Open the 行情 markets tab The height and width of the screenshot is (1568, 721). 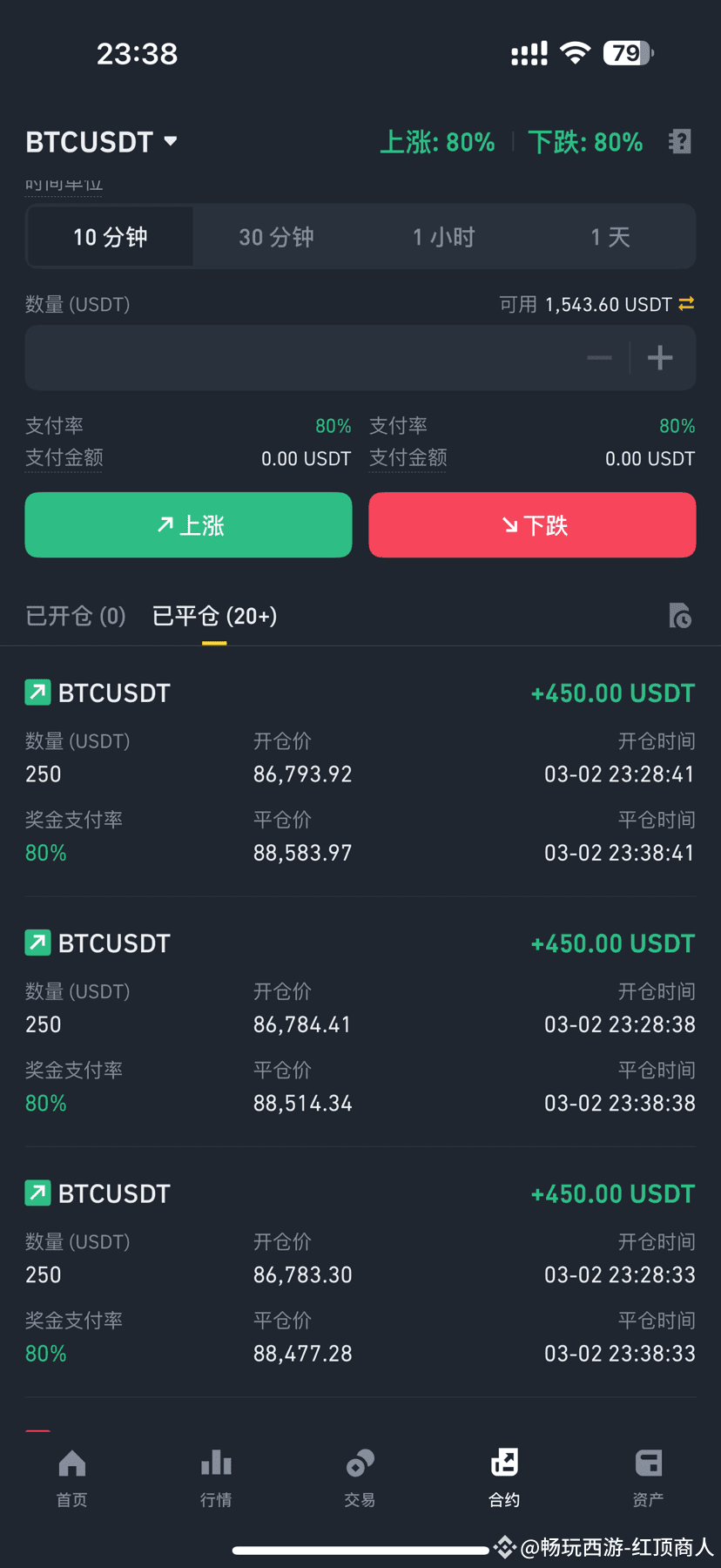[216, 1478]
